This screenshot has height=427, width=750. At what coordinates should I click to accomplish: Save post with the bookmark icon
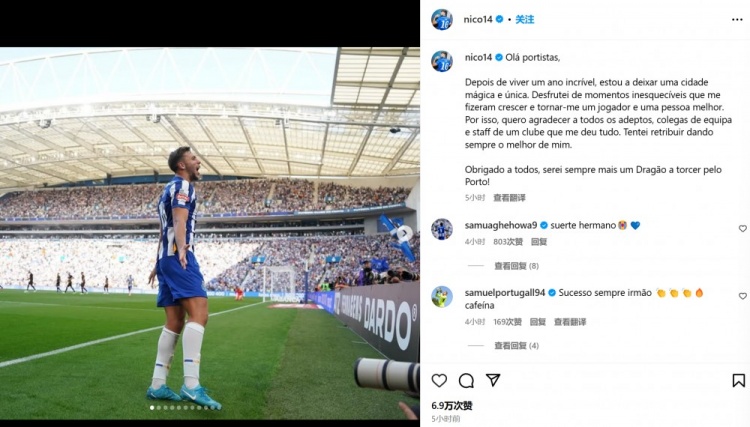[738, 380]
